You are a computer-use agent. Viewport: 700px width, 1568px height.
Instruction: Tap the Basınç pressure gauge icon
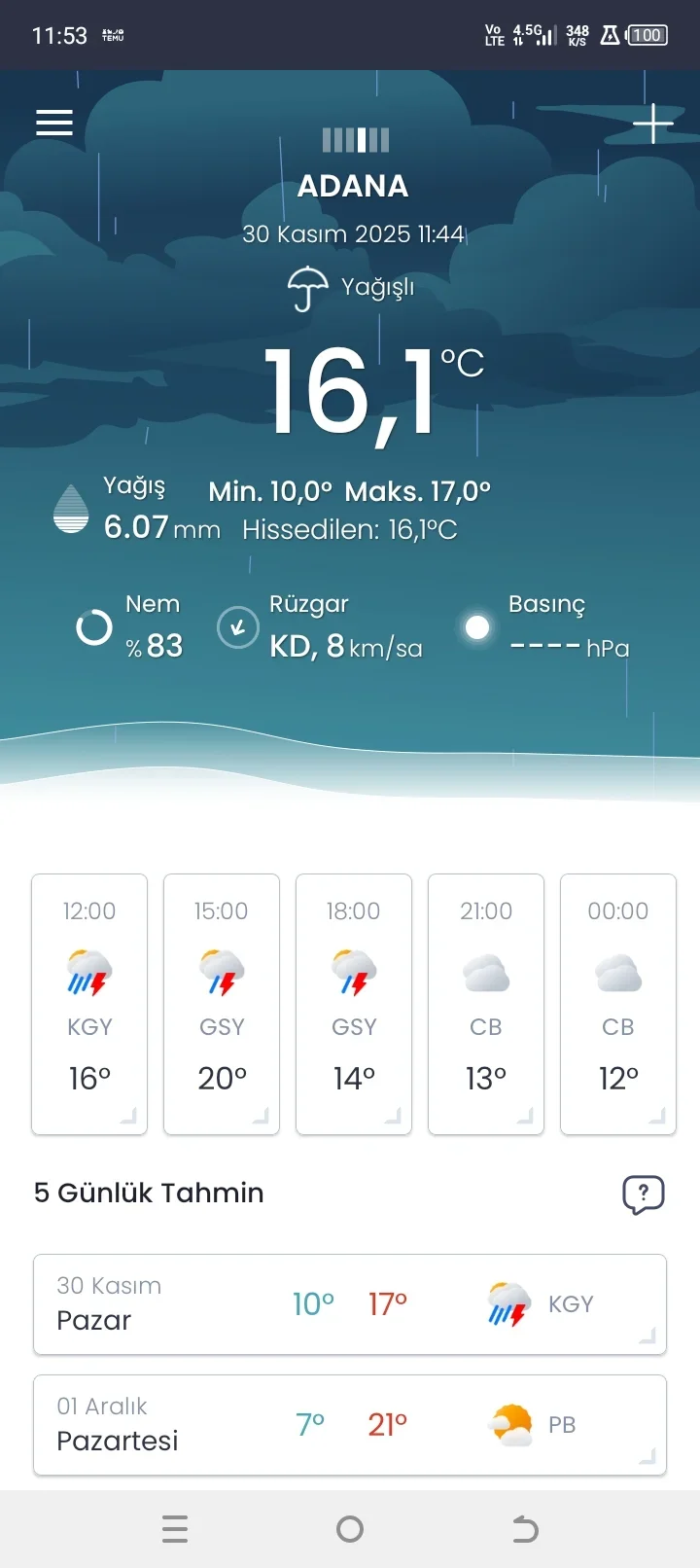point(476,627)
